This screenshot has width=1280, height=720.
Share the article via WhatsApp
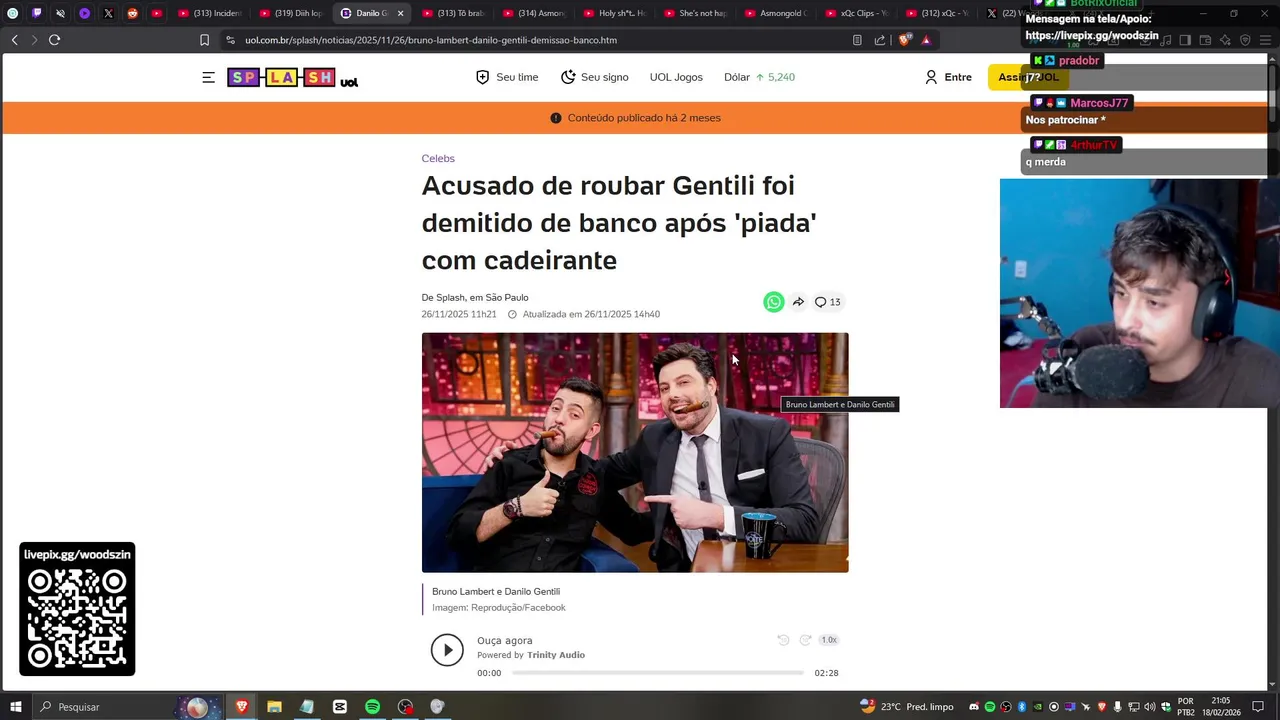click(773, 302)
